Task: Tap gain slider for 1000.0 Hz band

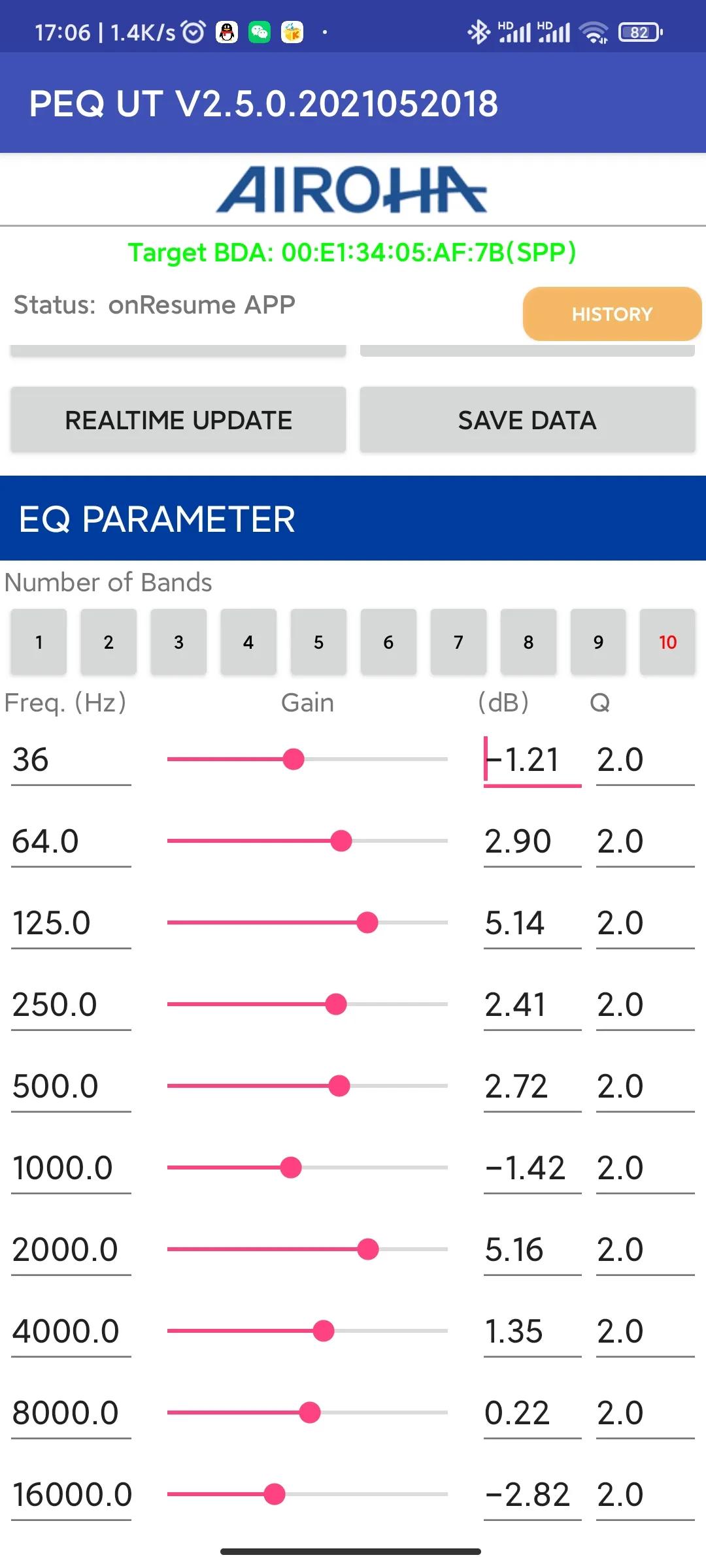Action: (307, 1168)
